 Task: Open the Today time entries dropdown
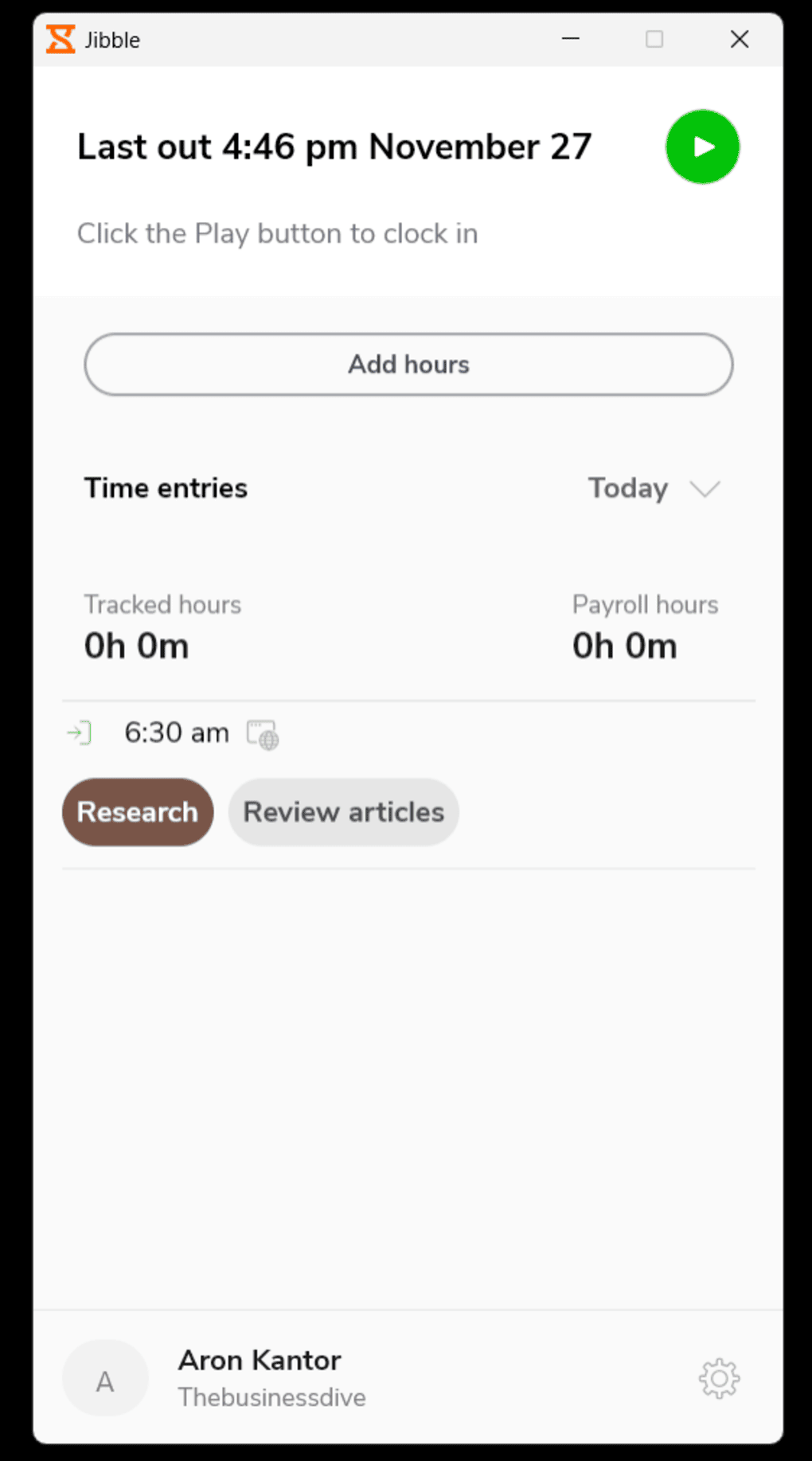pos(628,488)
